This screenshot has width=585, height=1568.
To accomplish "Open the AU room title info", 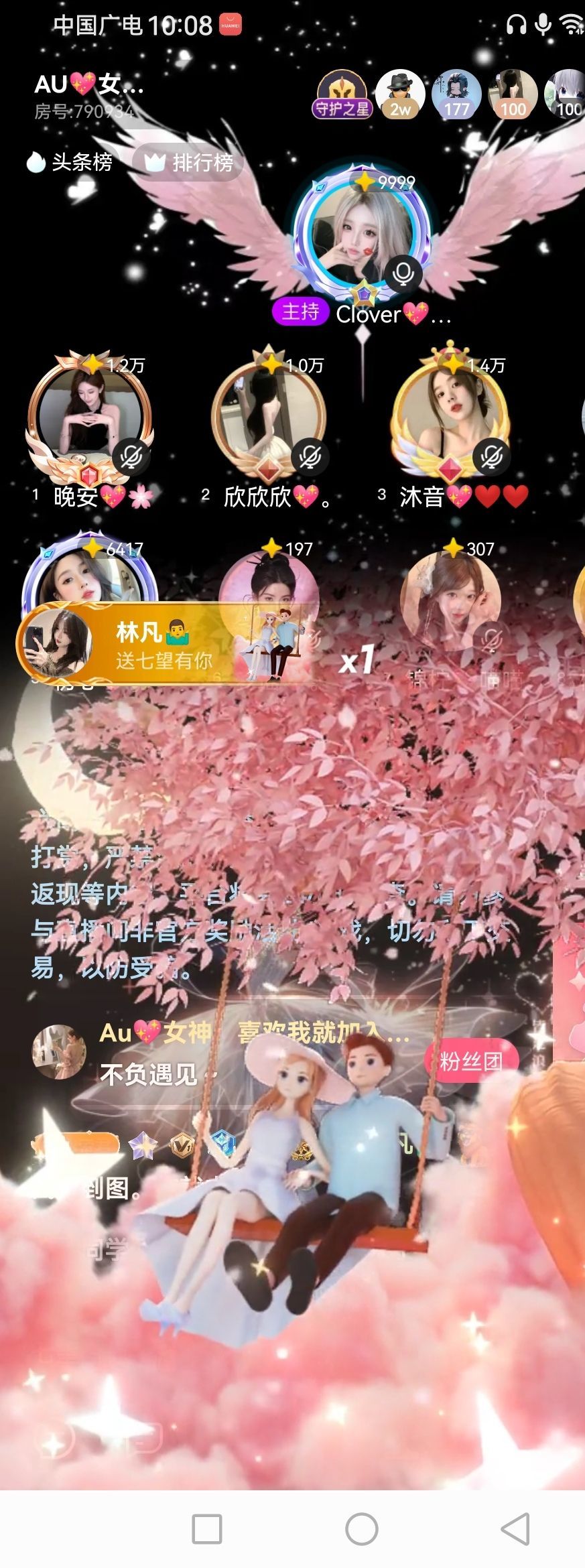I will click(x=88, y=85).
